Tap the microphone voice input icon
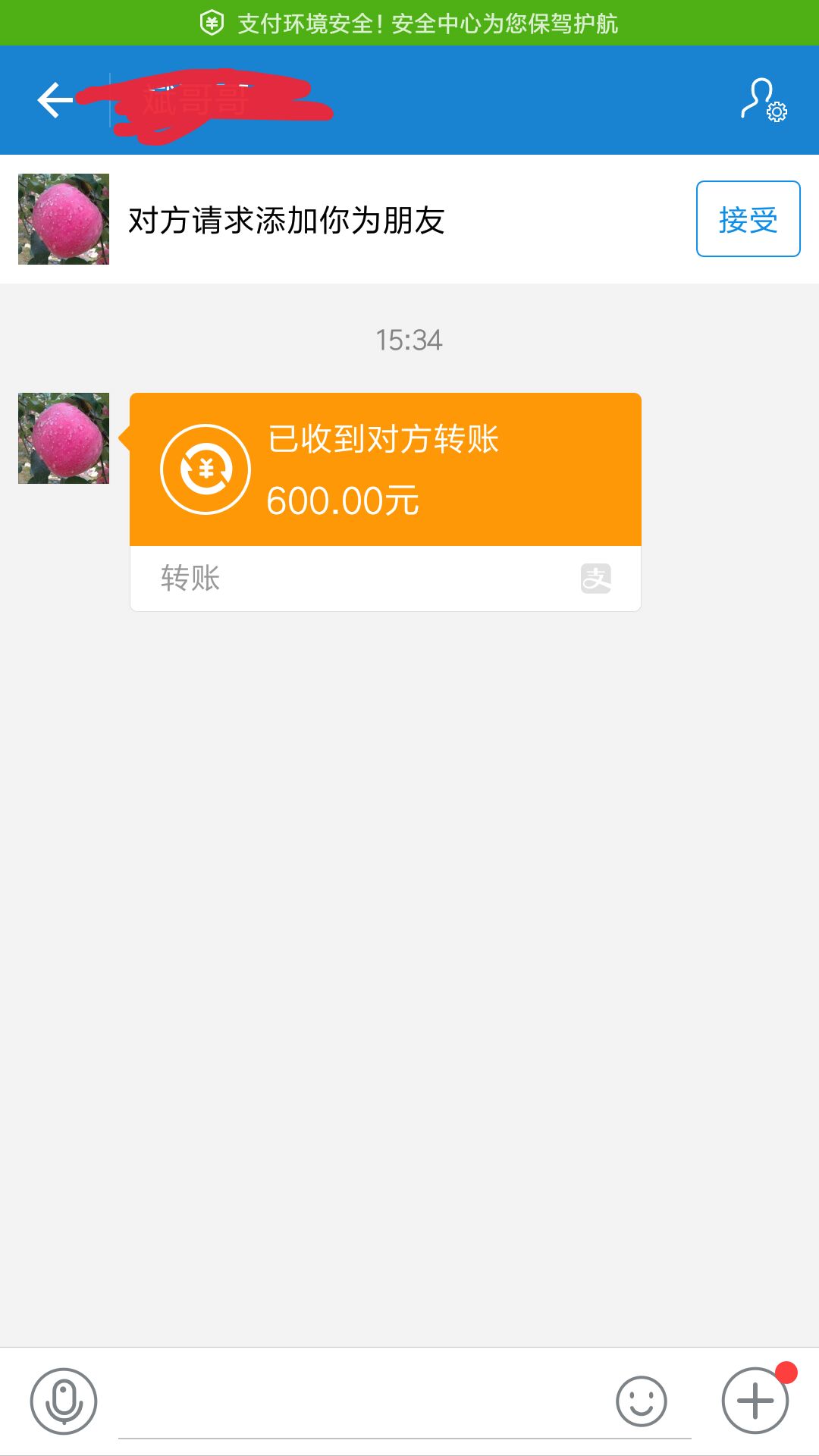The height and width of the screenshot is (1456, 819). pyautogui.click(x=64, y=1401)
